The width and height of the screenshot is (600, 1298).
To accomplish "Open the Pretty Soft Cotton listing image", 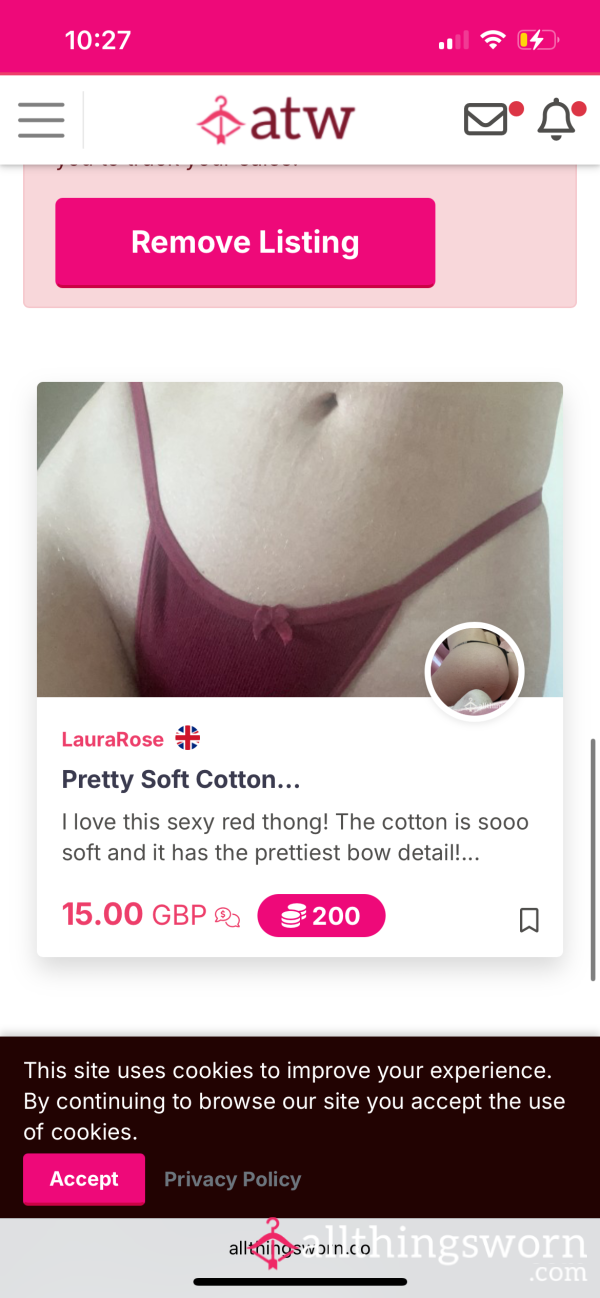I will 300,539.
